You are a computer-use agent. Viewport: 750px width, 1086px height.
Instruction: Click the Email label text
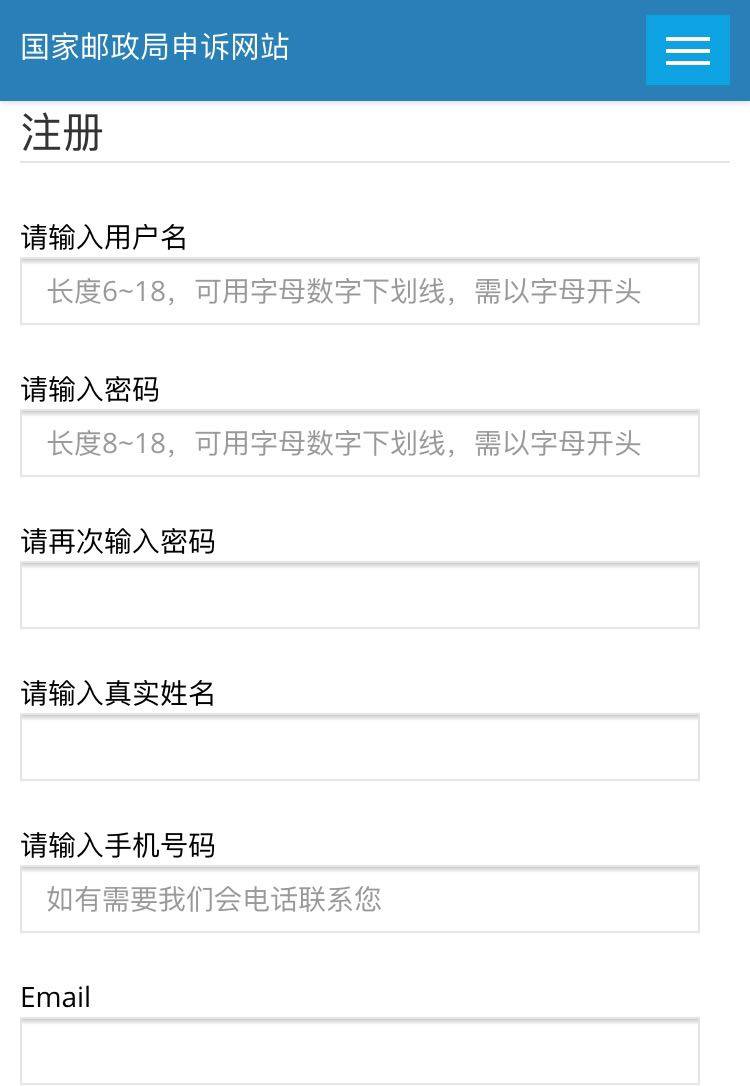54,996
